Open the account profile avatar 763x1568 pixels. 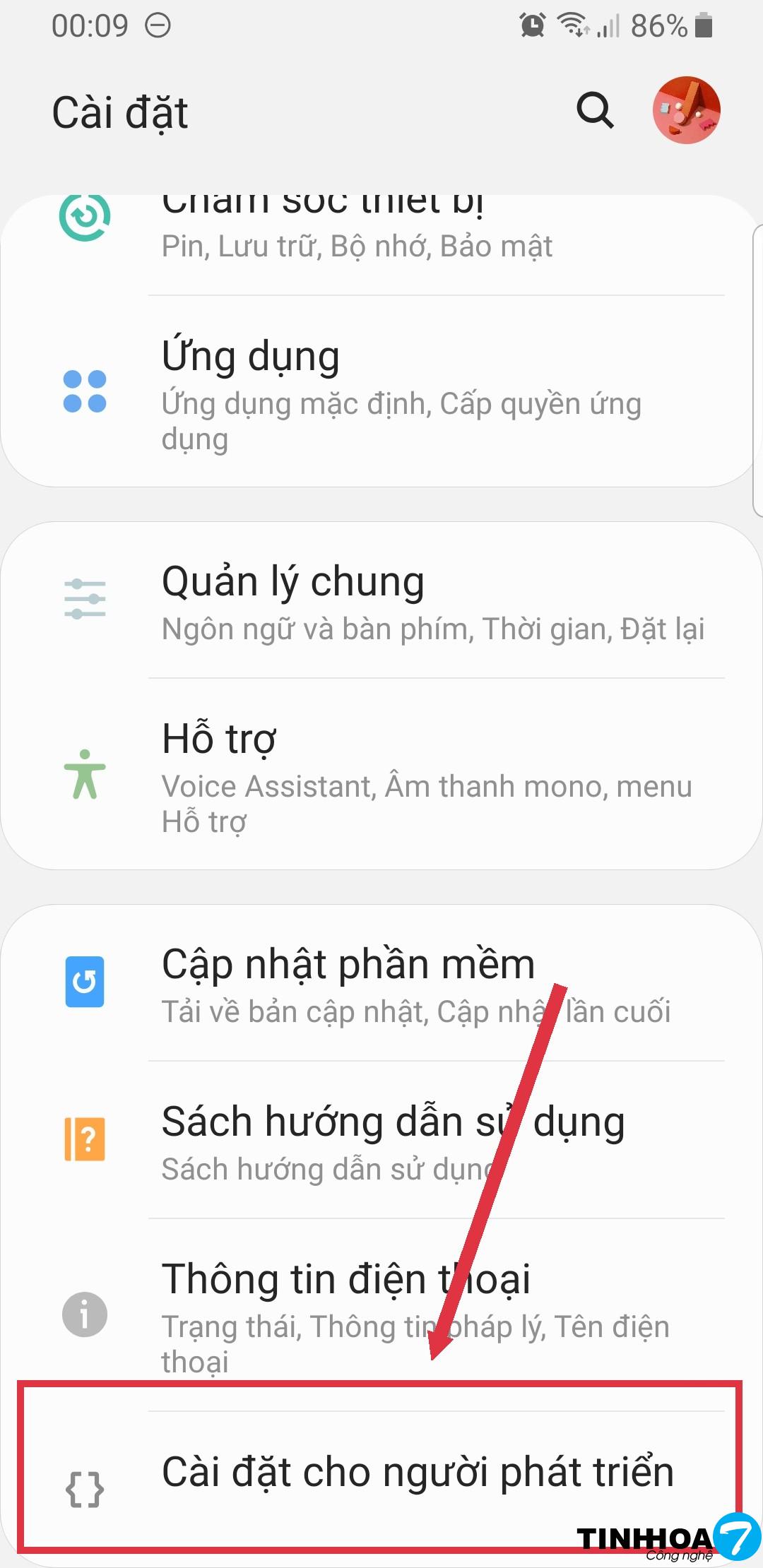pyautogui.click(x=686, y=110)
